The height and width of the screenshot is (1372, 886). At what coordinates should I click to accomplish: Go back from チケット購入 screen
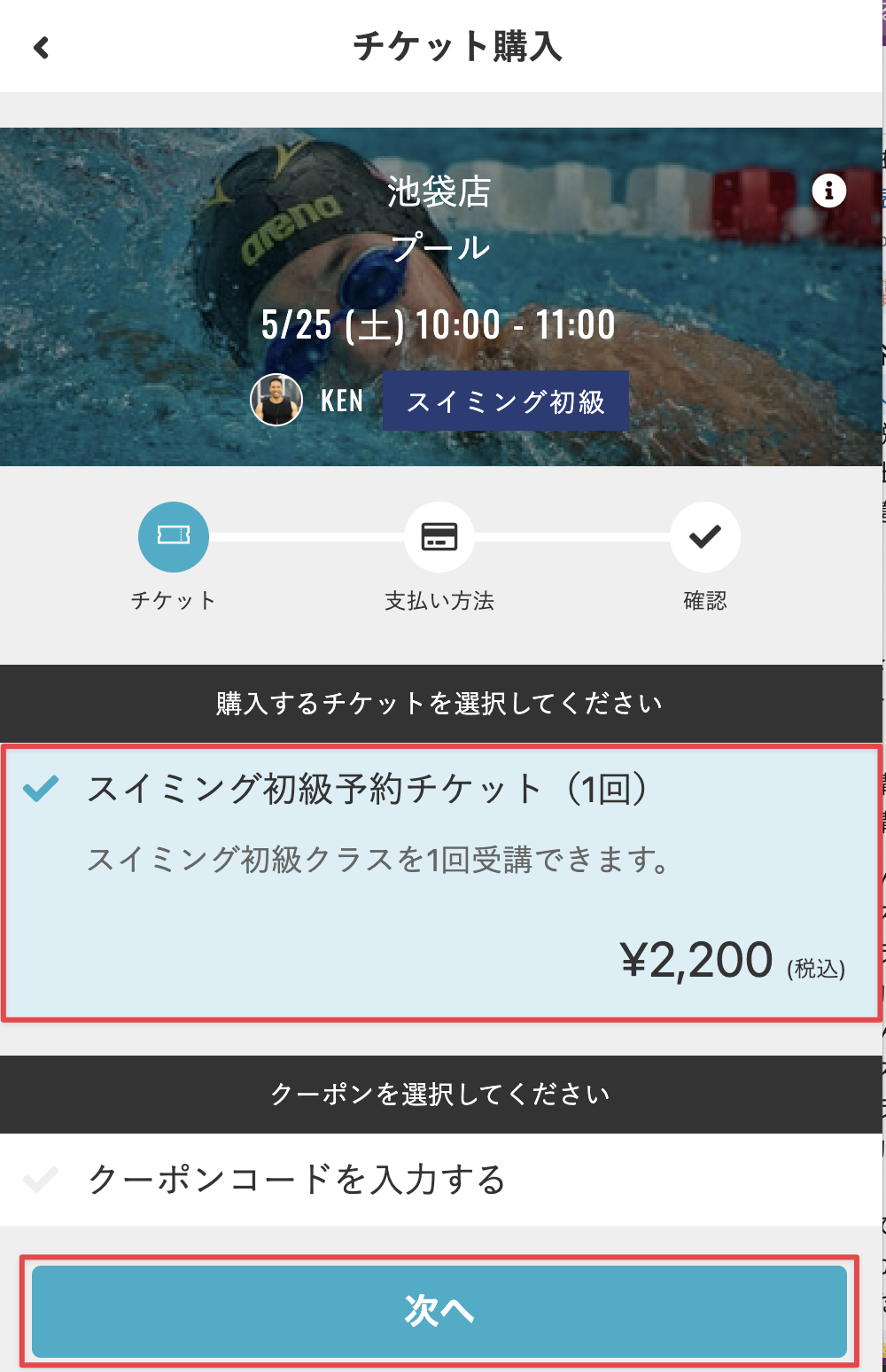[x=41, y=48]
